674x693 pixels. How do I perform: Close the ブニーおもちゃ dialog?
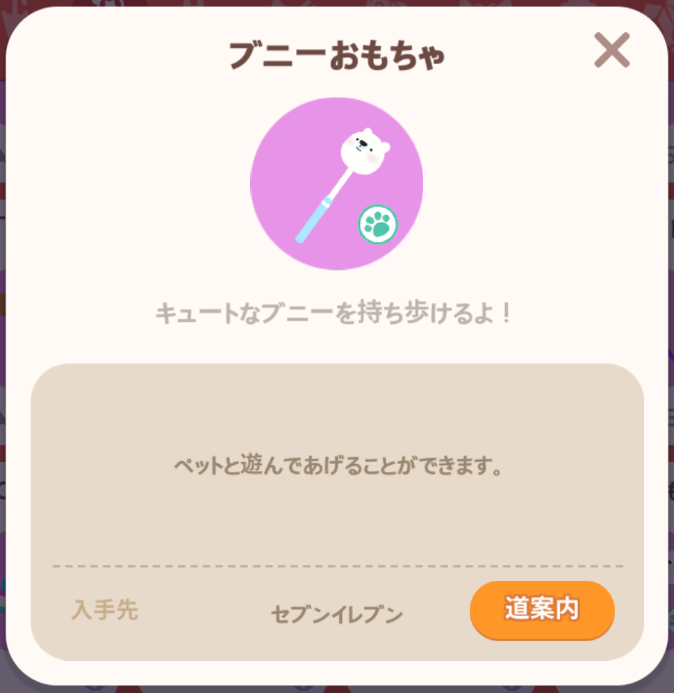point(611,50)
